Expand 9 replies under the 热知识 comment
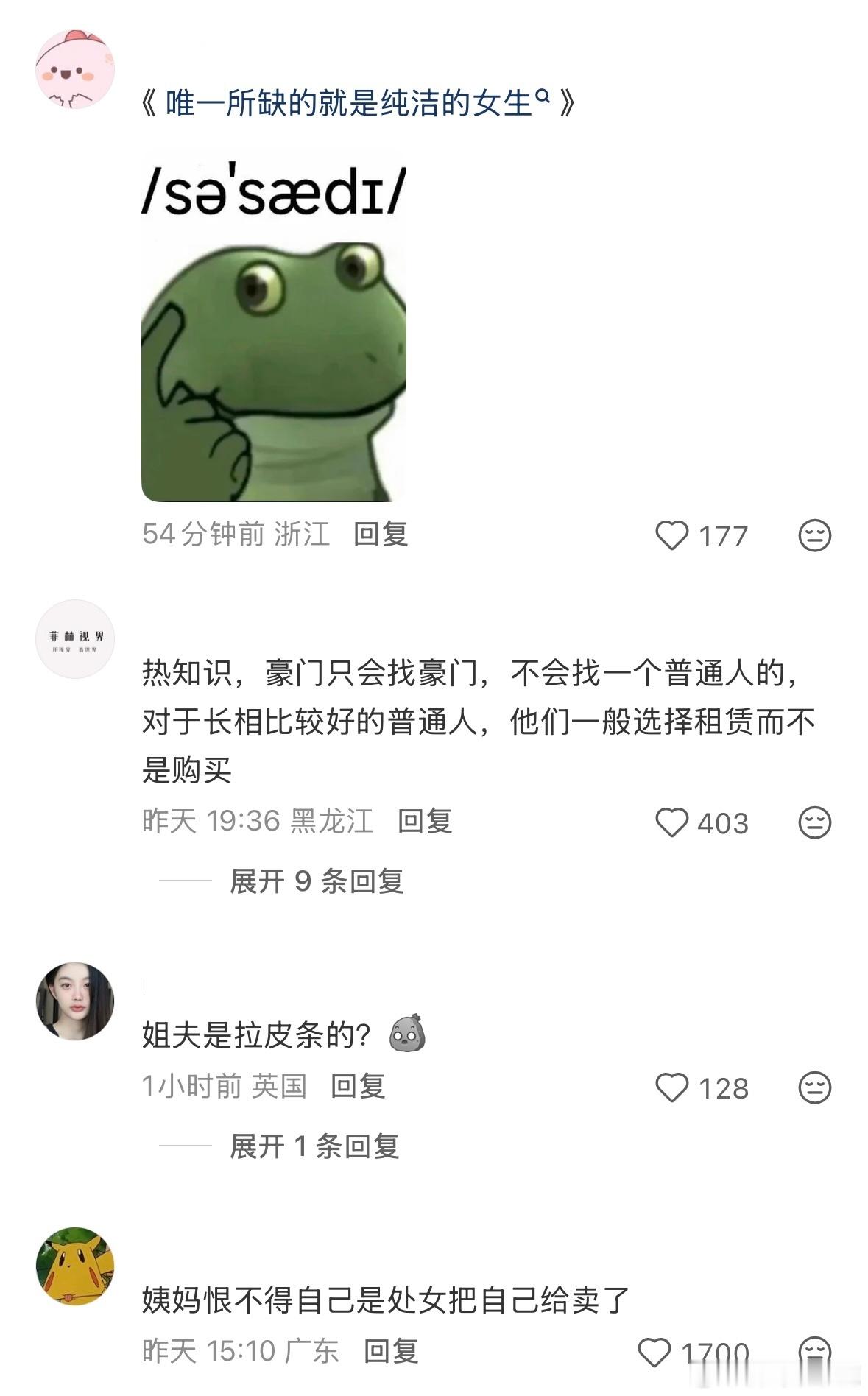868x1396 pixels. click(x=317, y=881)
